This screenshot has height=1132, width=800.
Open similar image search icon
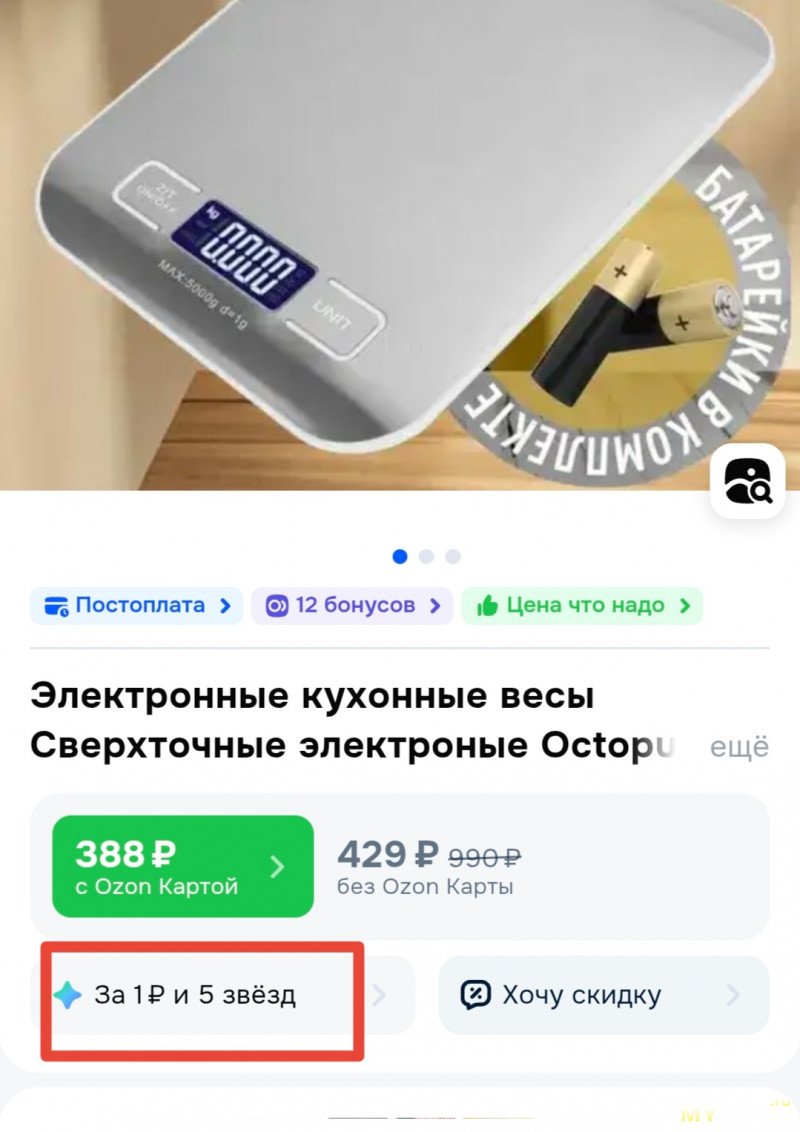coord(747,481)
